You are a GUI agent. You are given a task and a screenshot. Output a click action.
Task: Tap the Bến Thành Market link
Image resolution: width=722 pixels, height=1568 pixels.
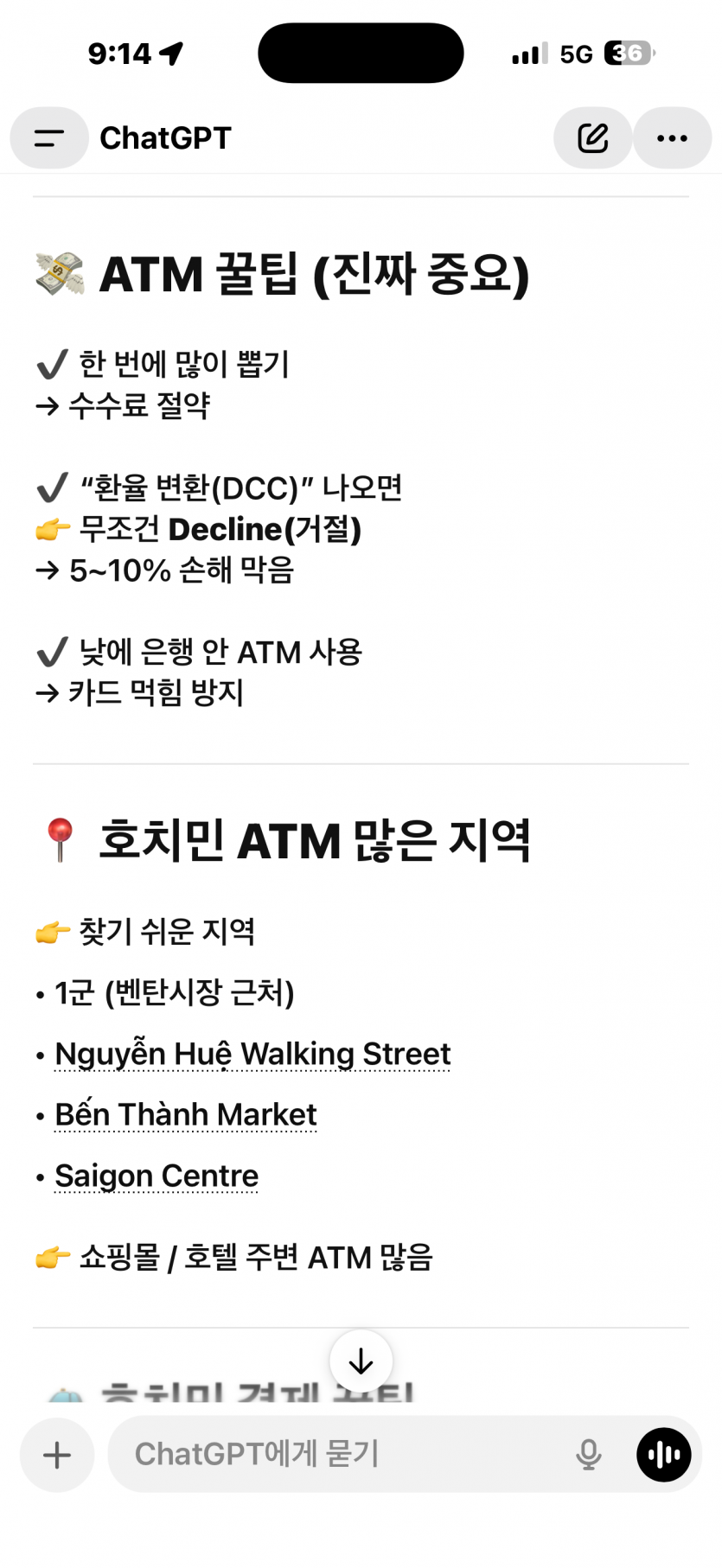[x=186, y=1115]
